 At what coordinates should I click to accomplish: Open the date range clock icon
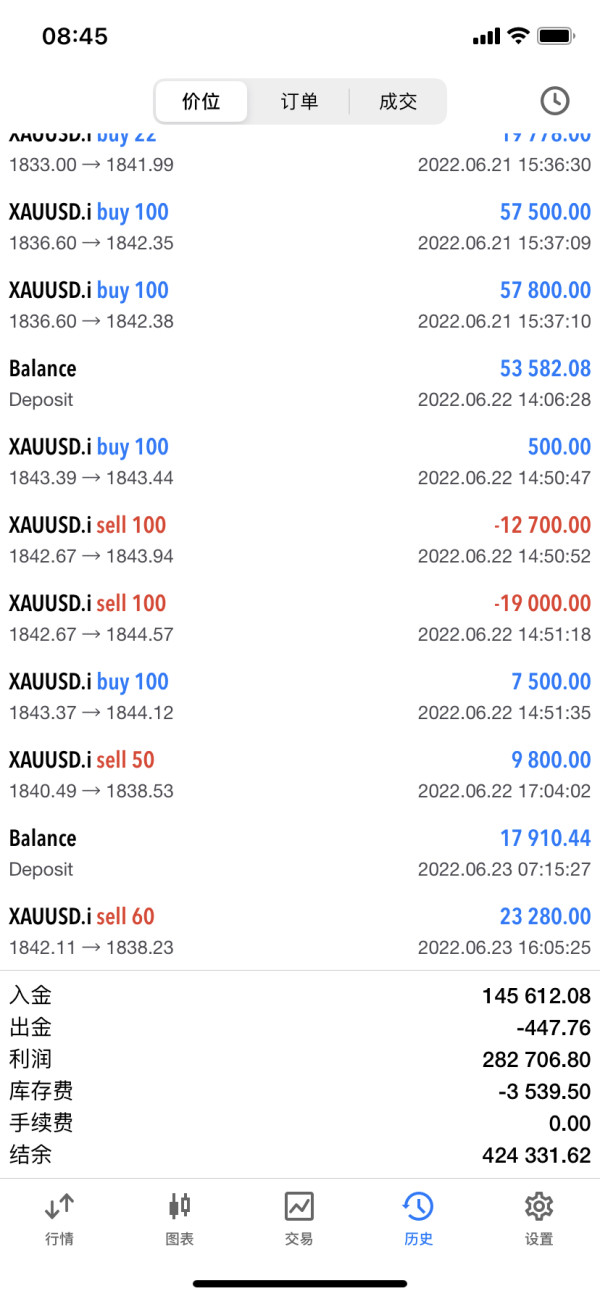(554, 101)
